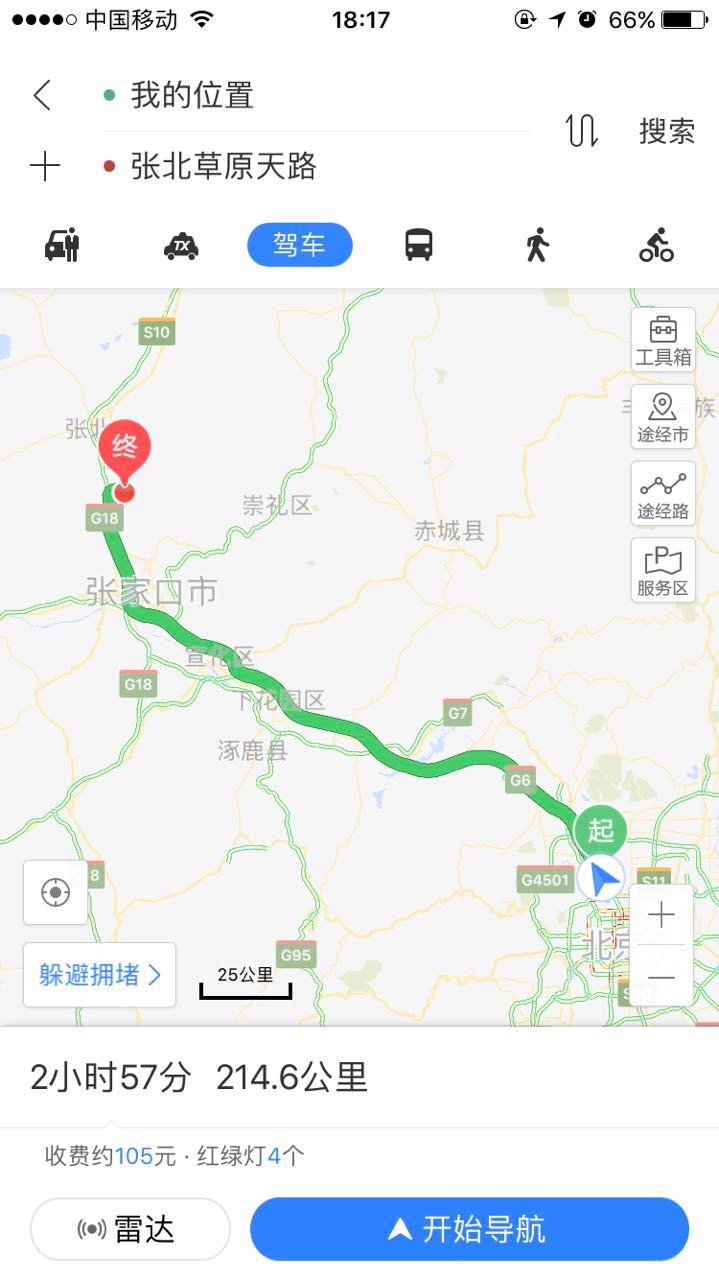
Task: Edit the destination 张北草原天路
Action: click(x=300, y=166)
